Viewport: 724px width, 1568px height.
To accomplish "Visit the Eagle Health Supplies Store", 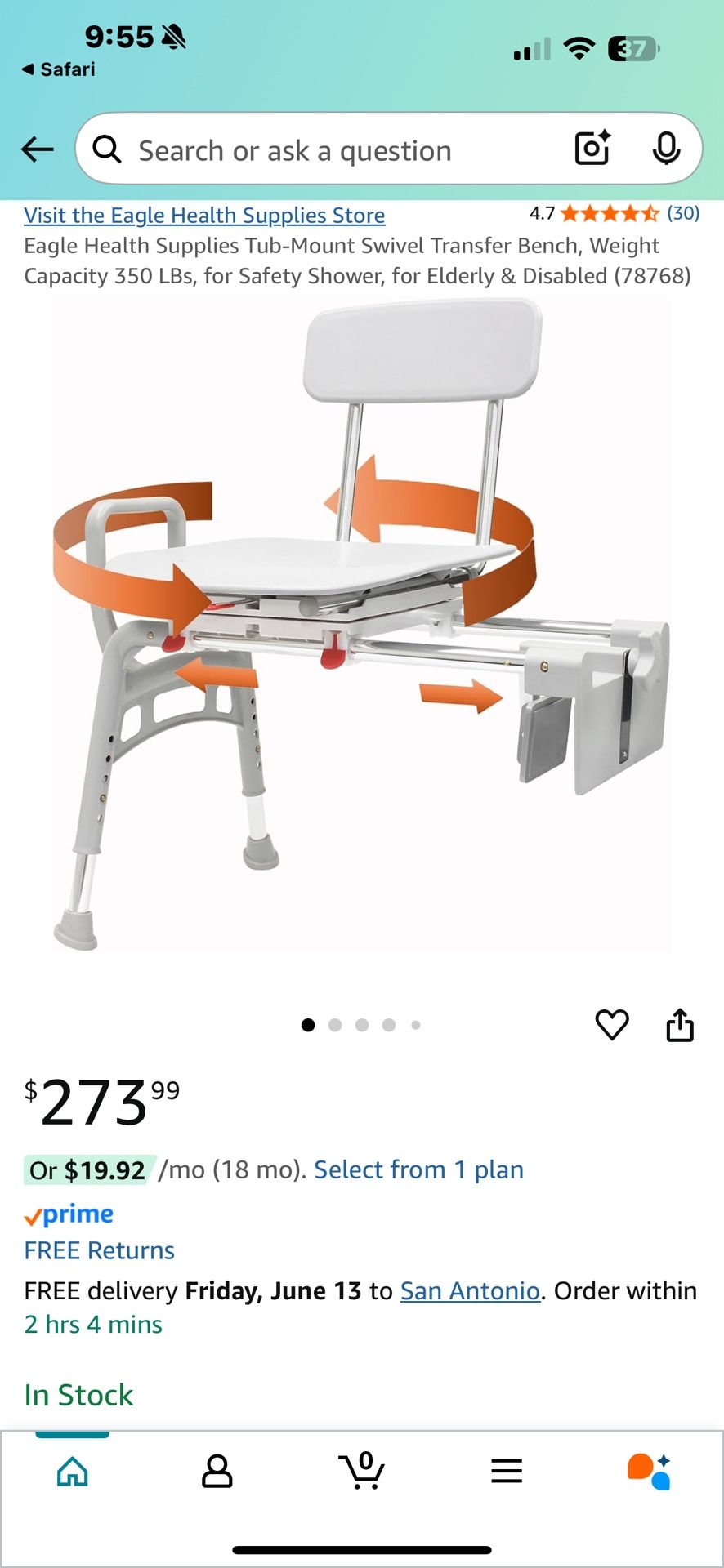I will 204,215.
